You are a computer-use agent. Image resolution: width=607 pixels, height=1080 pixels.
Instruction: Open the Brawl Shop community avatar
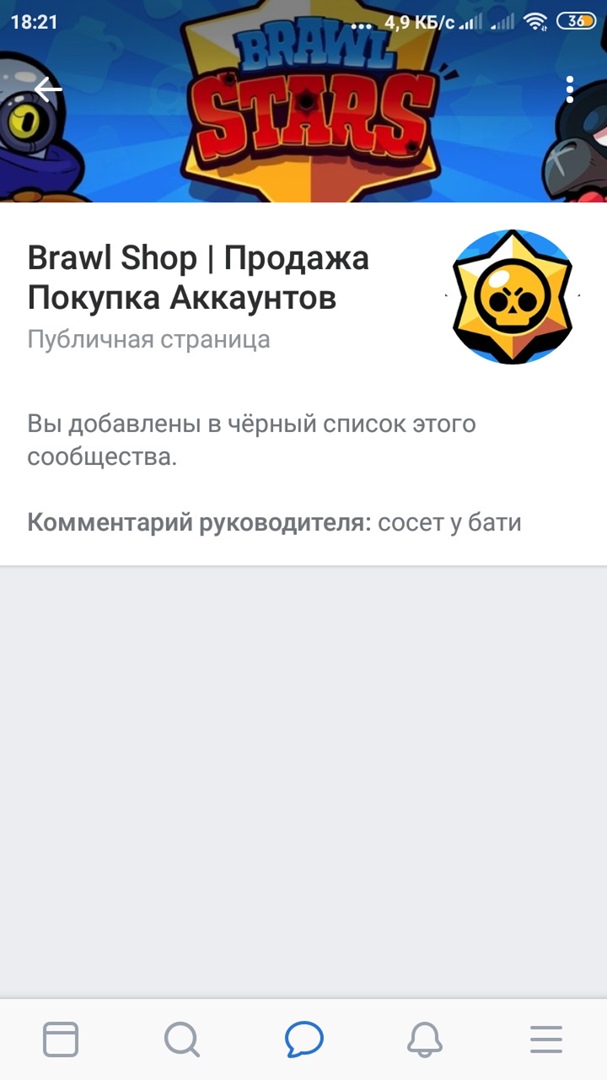[x=512, y=296]
